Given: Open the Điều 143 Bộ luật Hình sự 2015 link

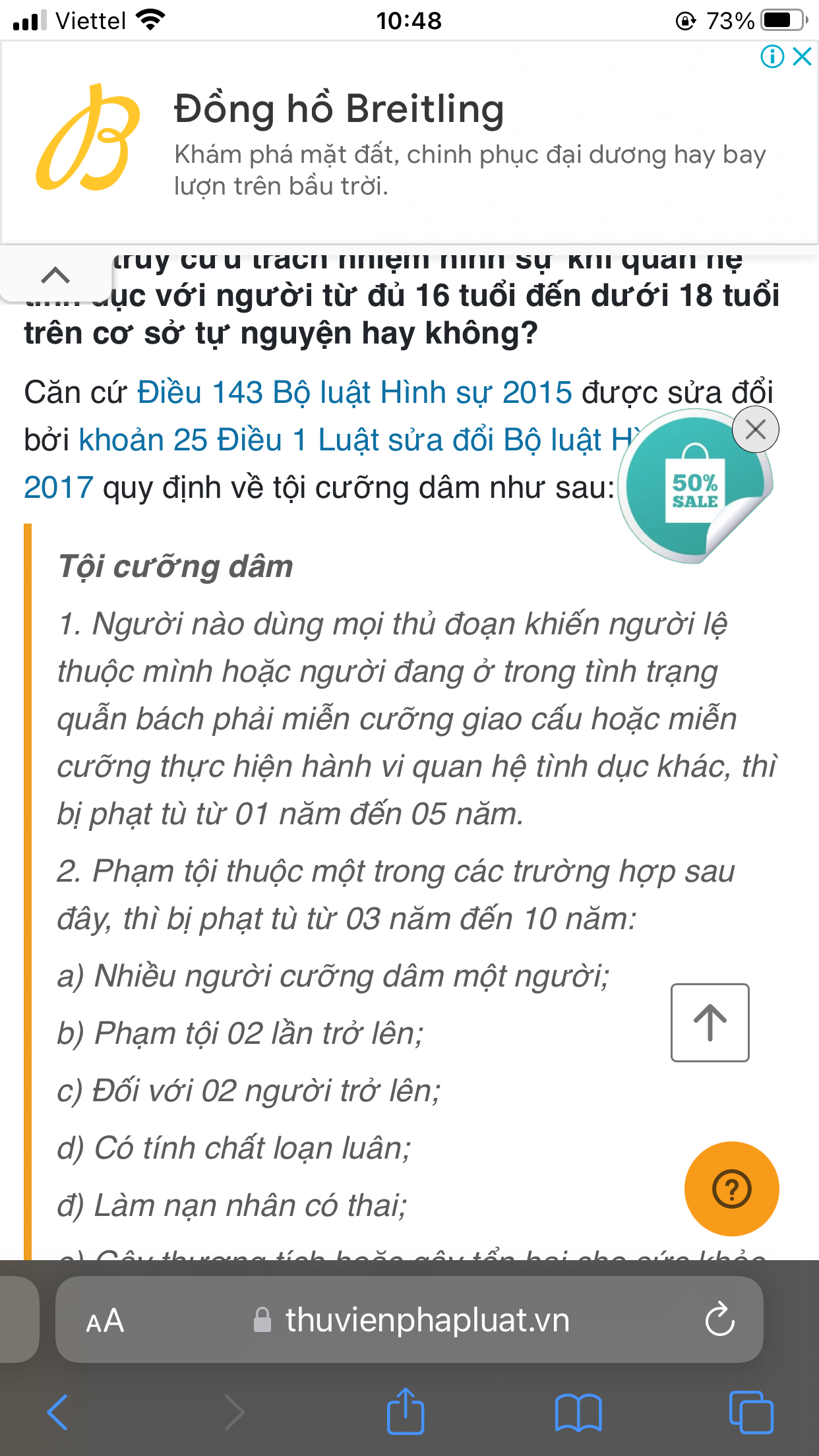Looking at the screenshot, I should 355,393.
